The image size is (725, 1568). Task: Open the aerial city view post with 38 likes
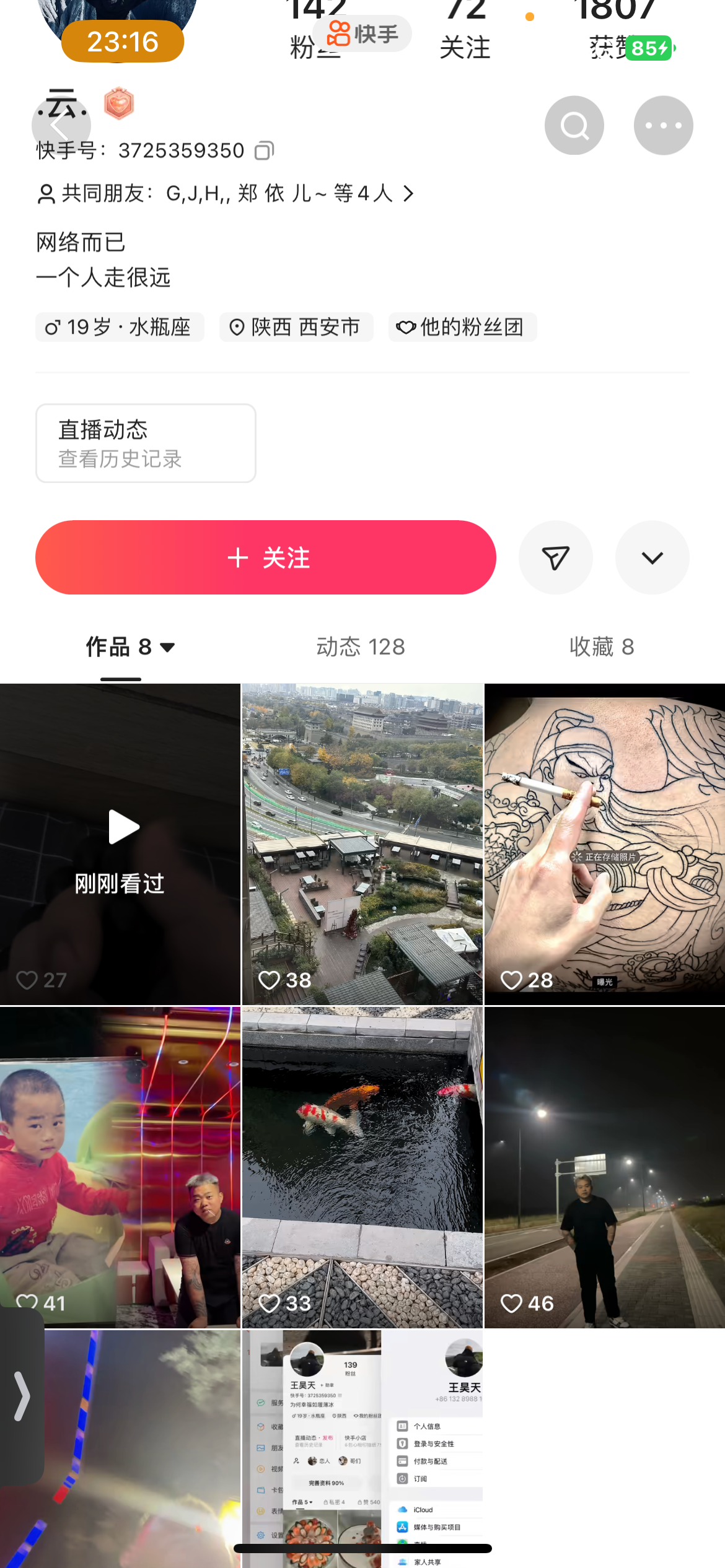pyautogui.click(x=362, y=843)
